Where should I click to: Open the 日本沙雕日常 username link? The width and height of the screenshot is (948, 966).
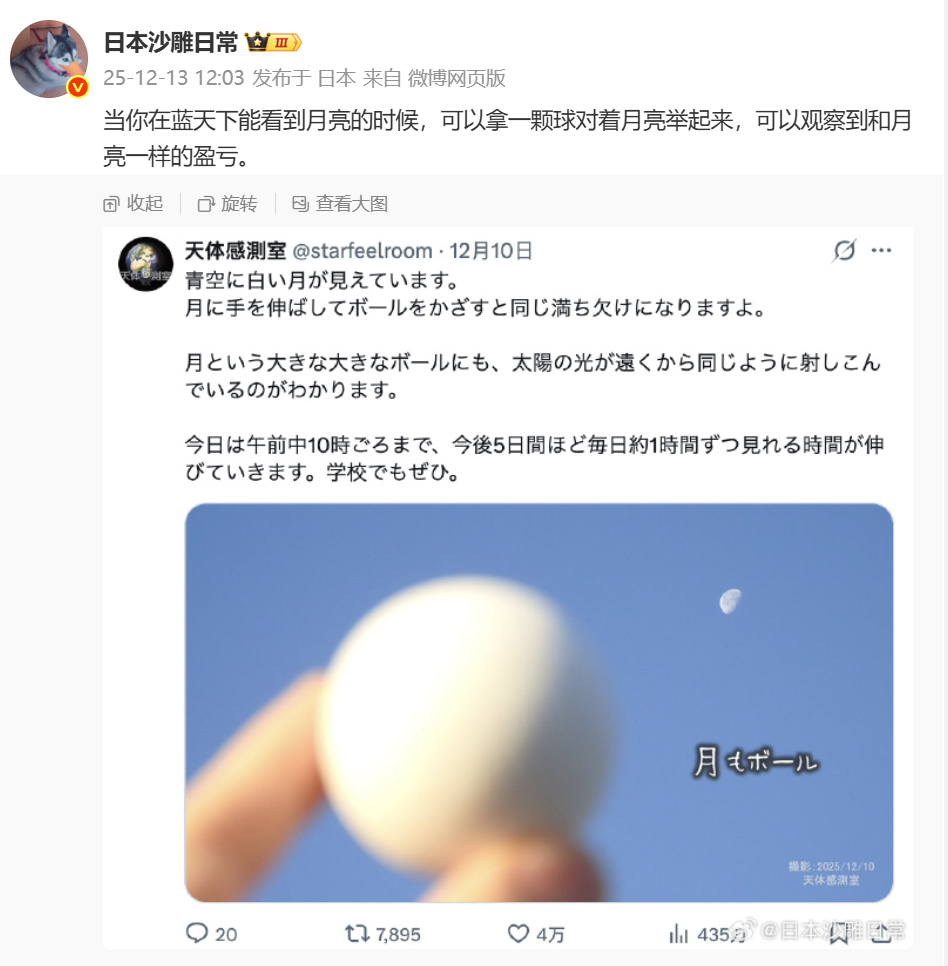click(171, 42)
